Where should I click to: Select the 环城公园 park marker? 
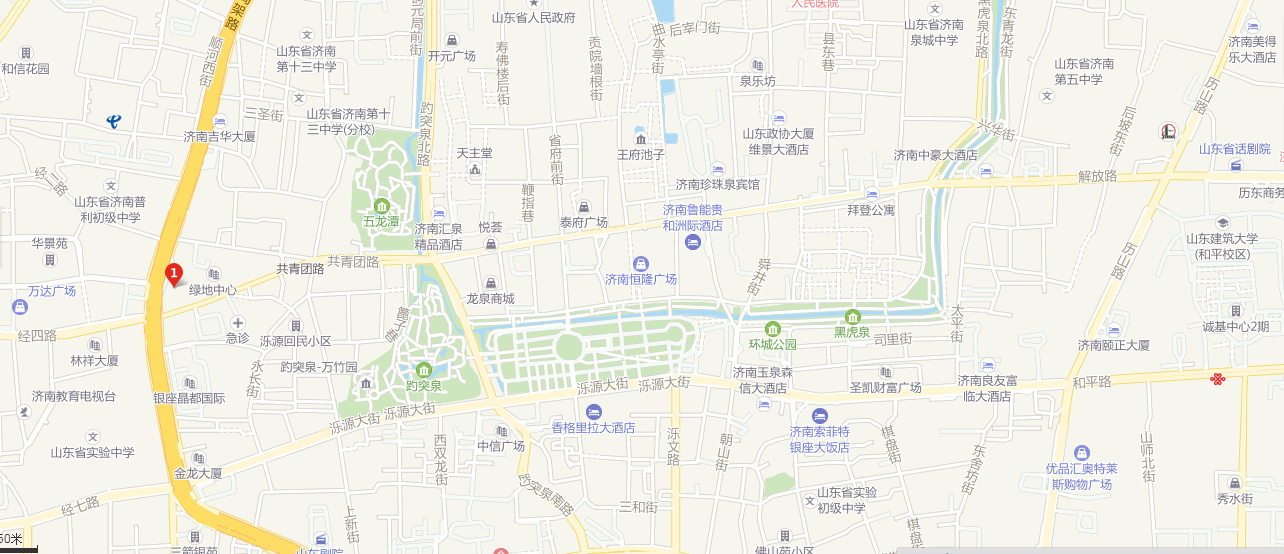click(772, 329)
